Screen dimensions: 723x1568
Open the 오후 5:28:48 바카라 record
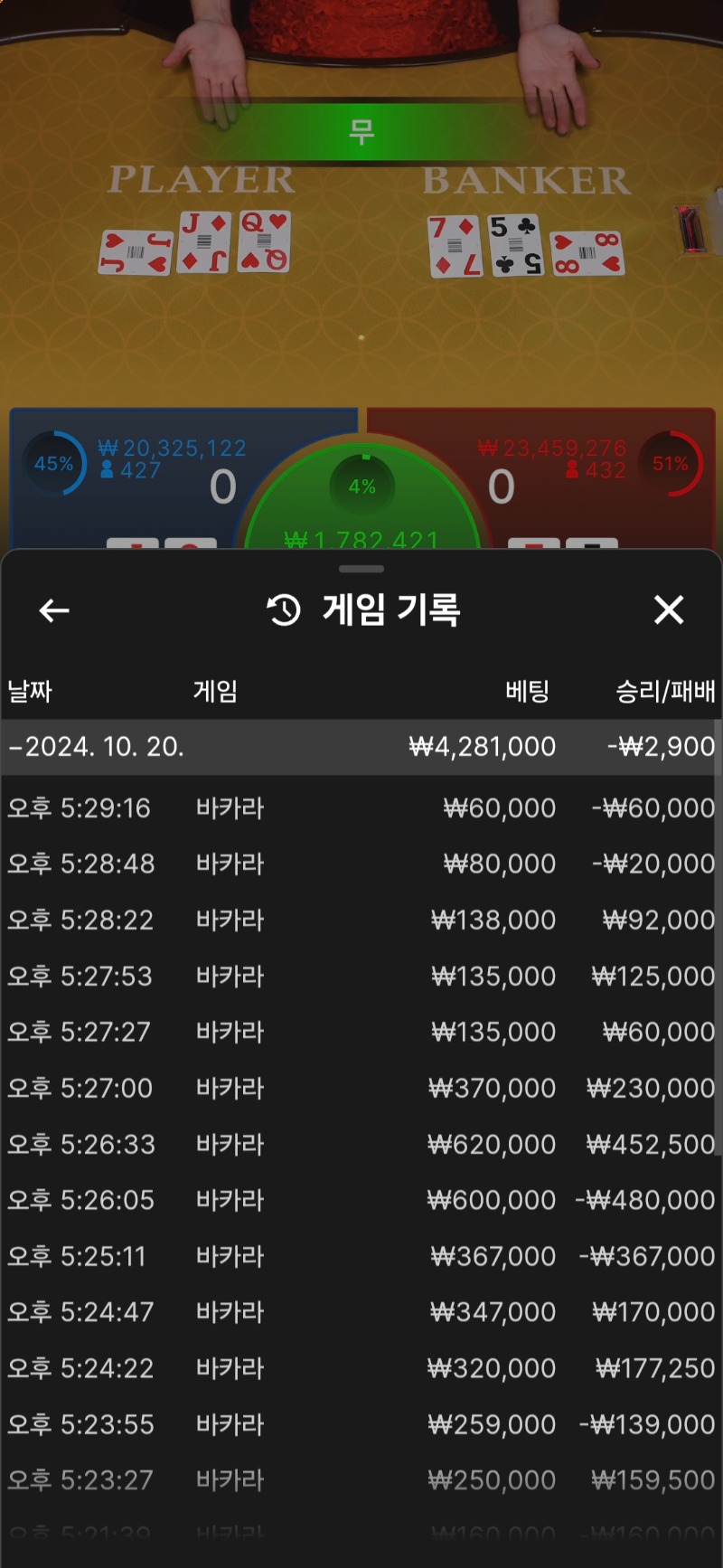tap(361, 864)
